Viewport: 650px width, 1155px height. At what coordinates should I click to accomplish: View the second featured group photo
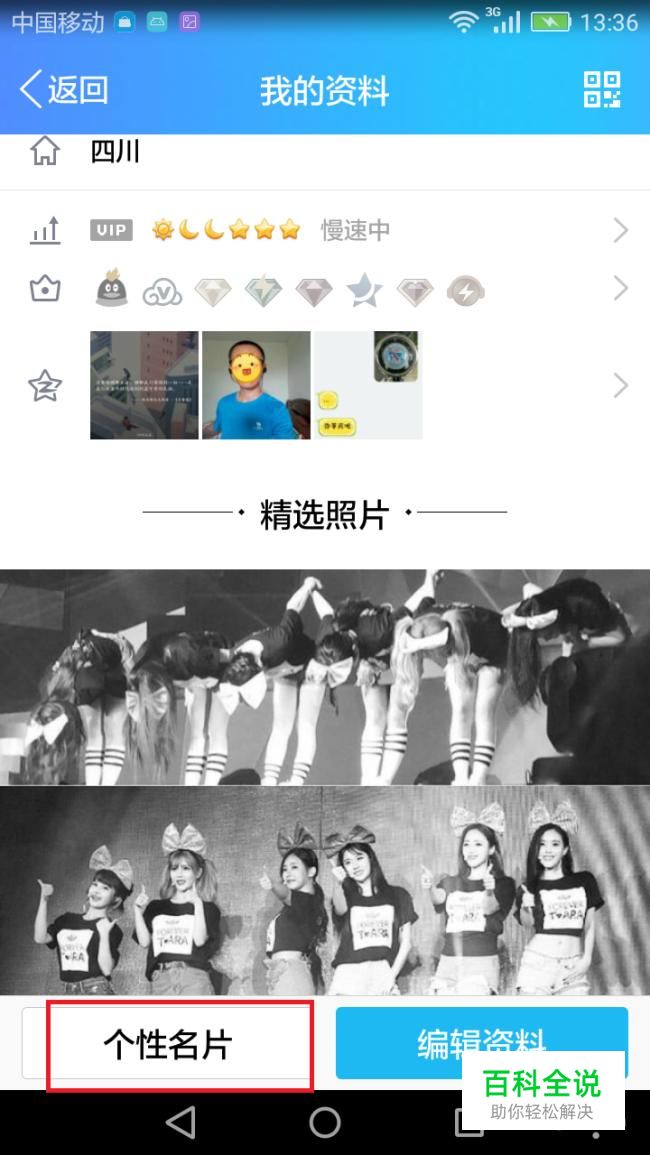click(x=325, y=890)
